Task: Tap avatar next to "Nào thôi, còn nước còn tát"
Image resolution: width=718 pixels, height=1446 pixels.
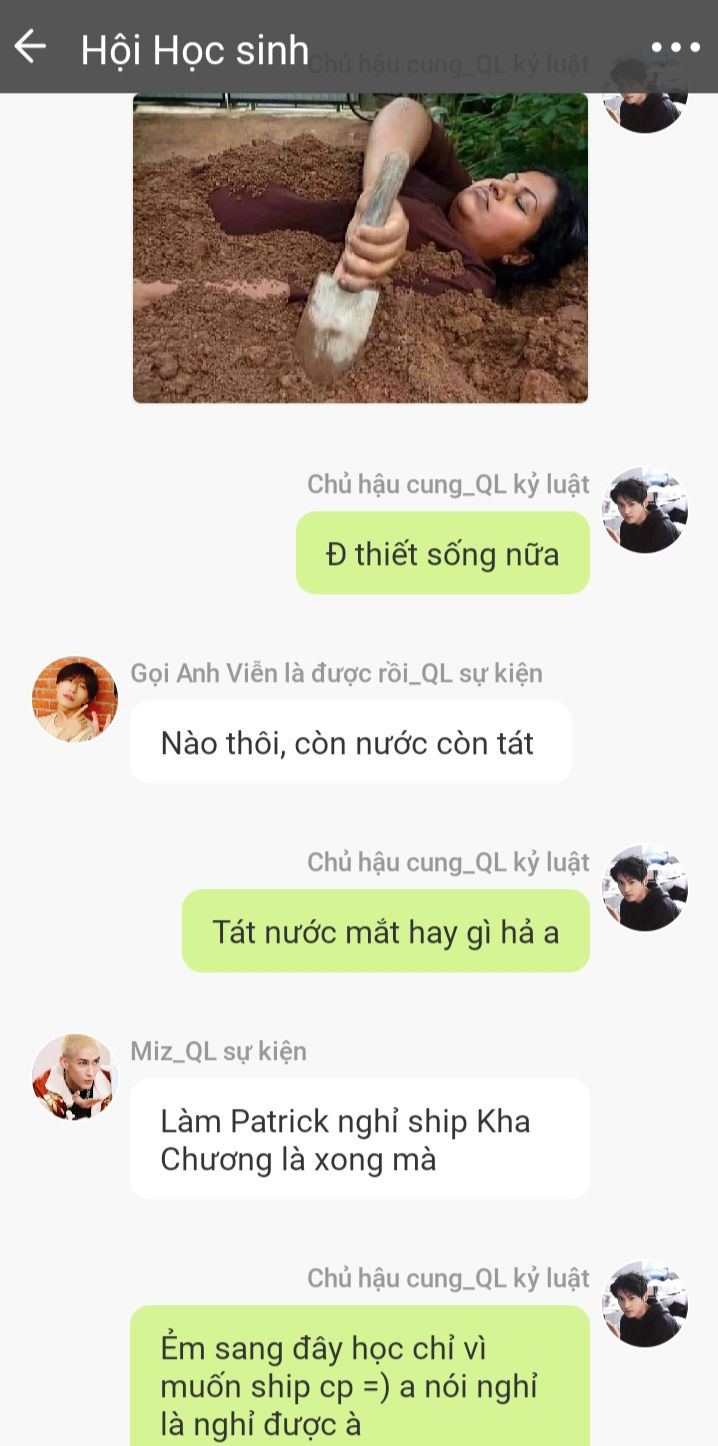Action: click(x=75, y=699)
